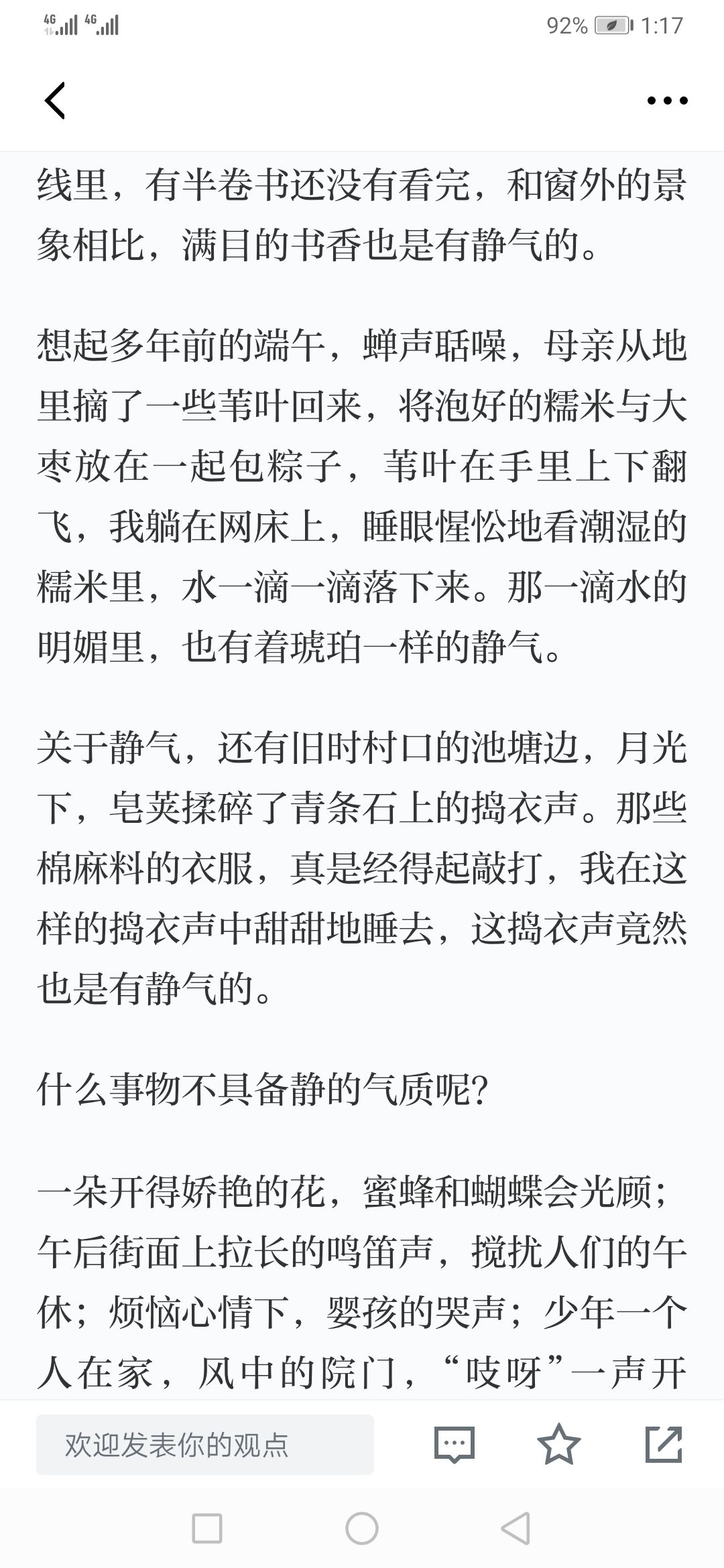Open the three-dot overflow menu
Viewport: 724px width, 1568px height.
click(x=667, y=101)
